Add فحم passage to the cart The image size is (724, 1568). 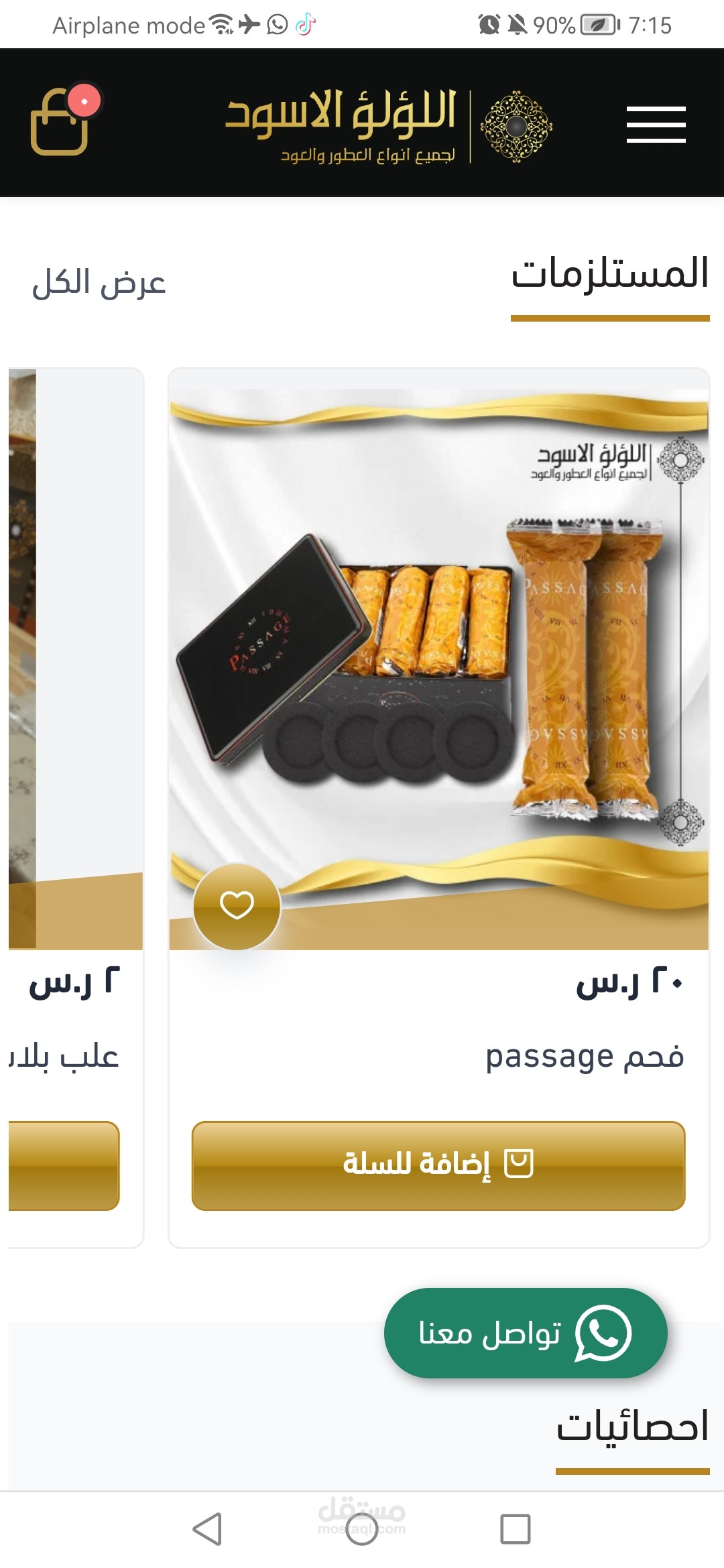438,1165
